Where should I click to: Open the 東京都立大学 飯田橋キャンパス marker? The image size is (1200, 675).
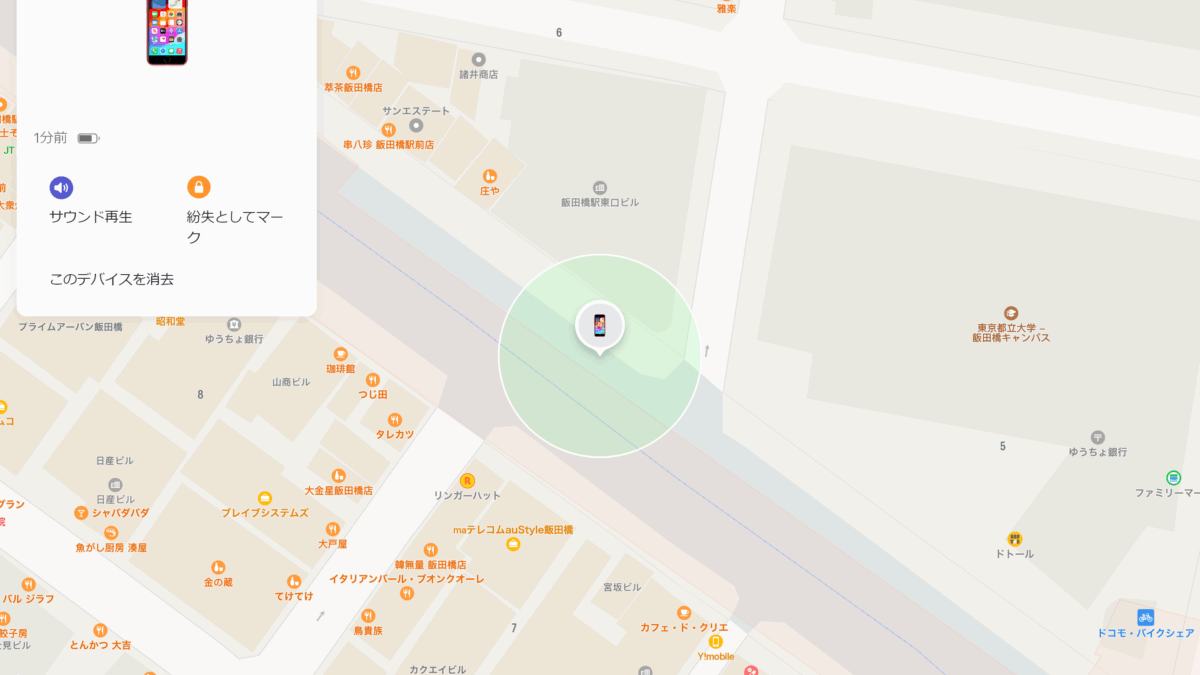1011,313
